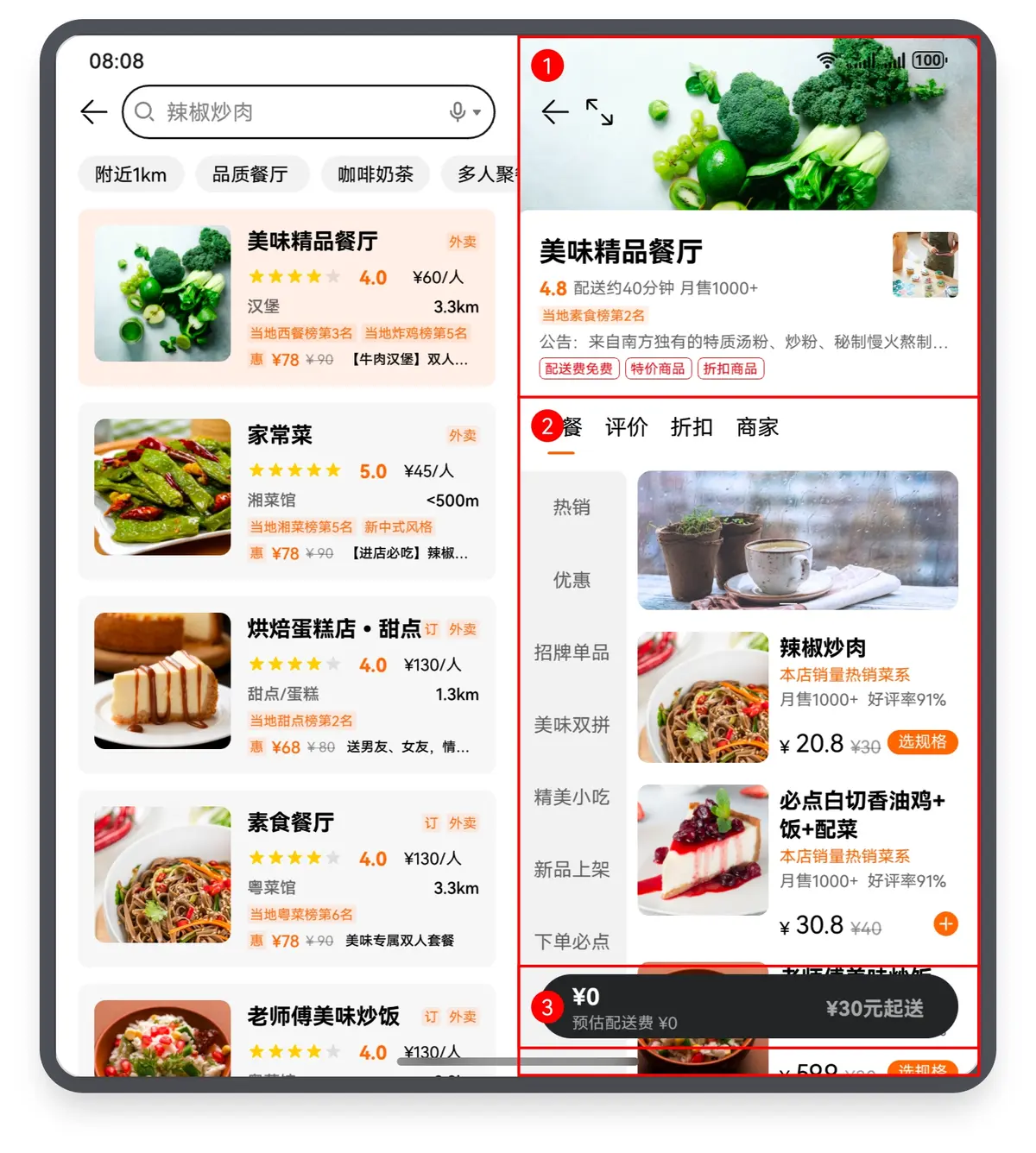This screenshot has height=1153, width=1036.
Task: Start voice input in the search bar
Action: click(458, 112)
